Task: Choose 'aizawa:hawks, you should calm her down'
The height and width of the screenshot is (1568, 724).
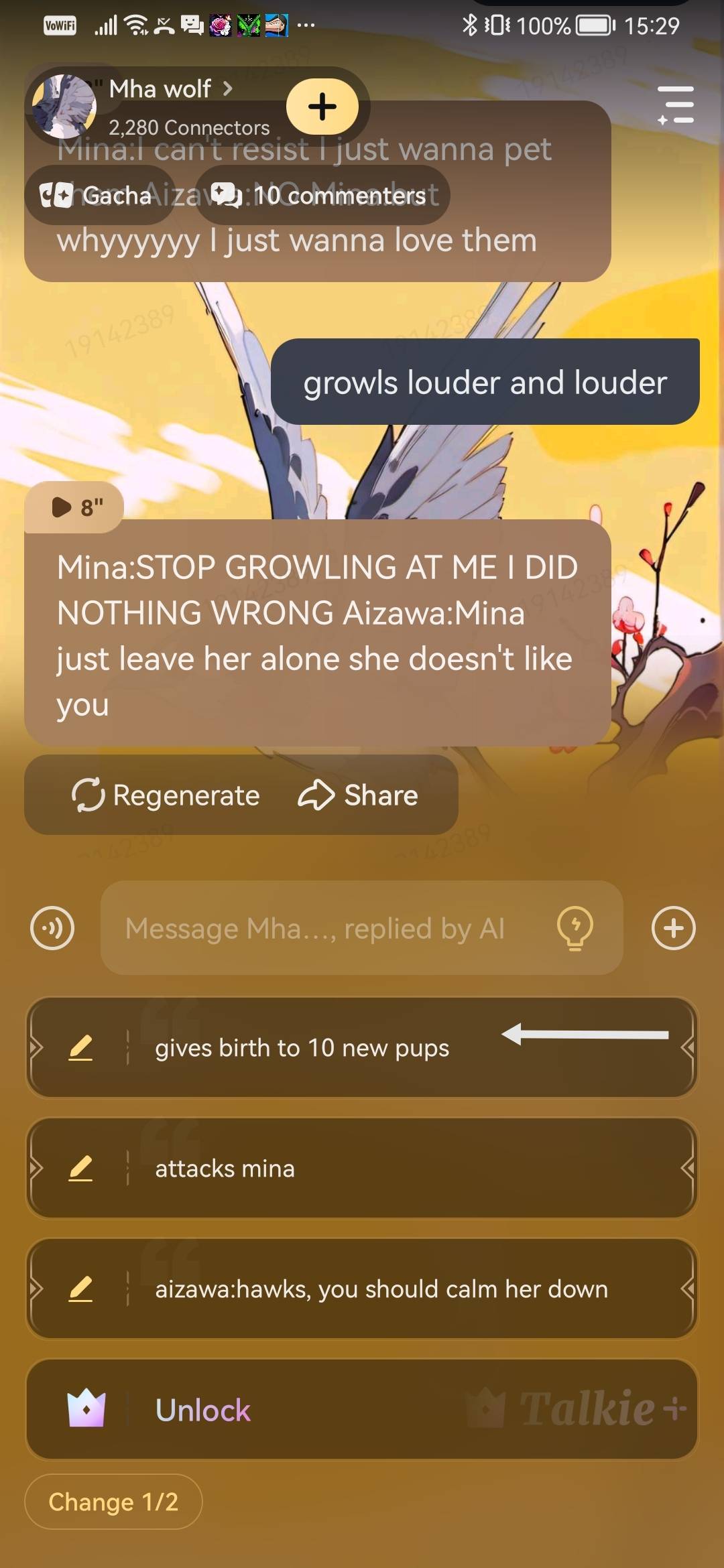Action: pos(382,1289)
